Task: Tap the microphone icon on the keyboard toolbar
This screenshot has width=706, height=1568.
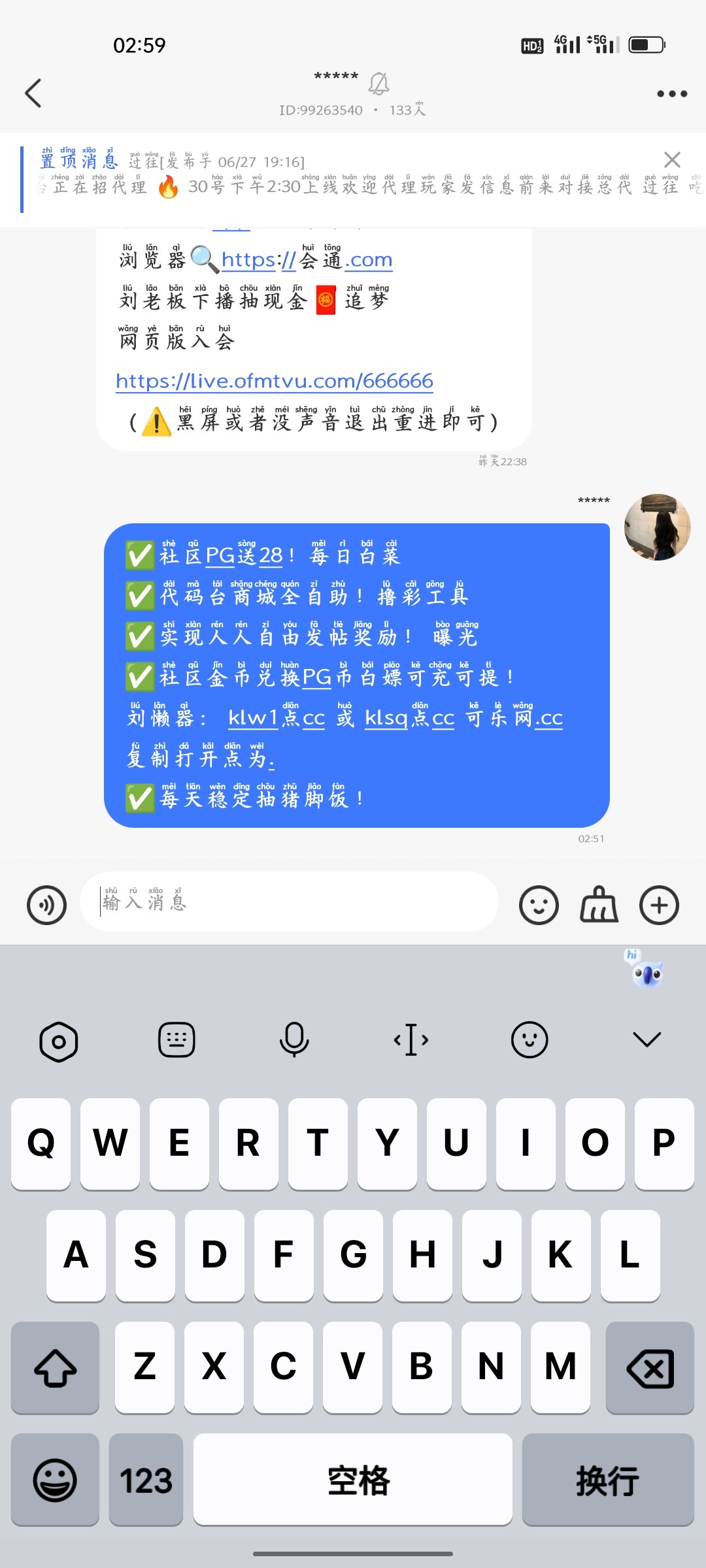Action: [294, 1039]
